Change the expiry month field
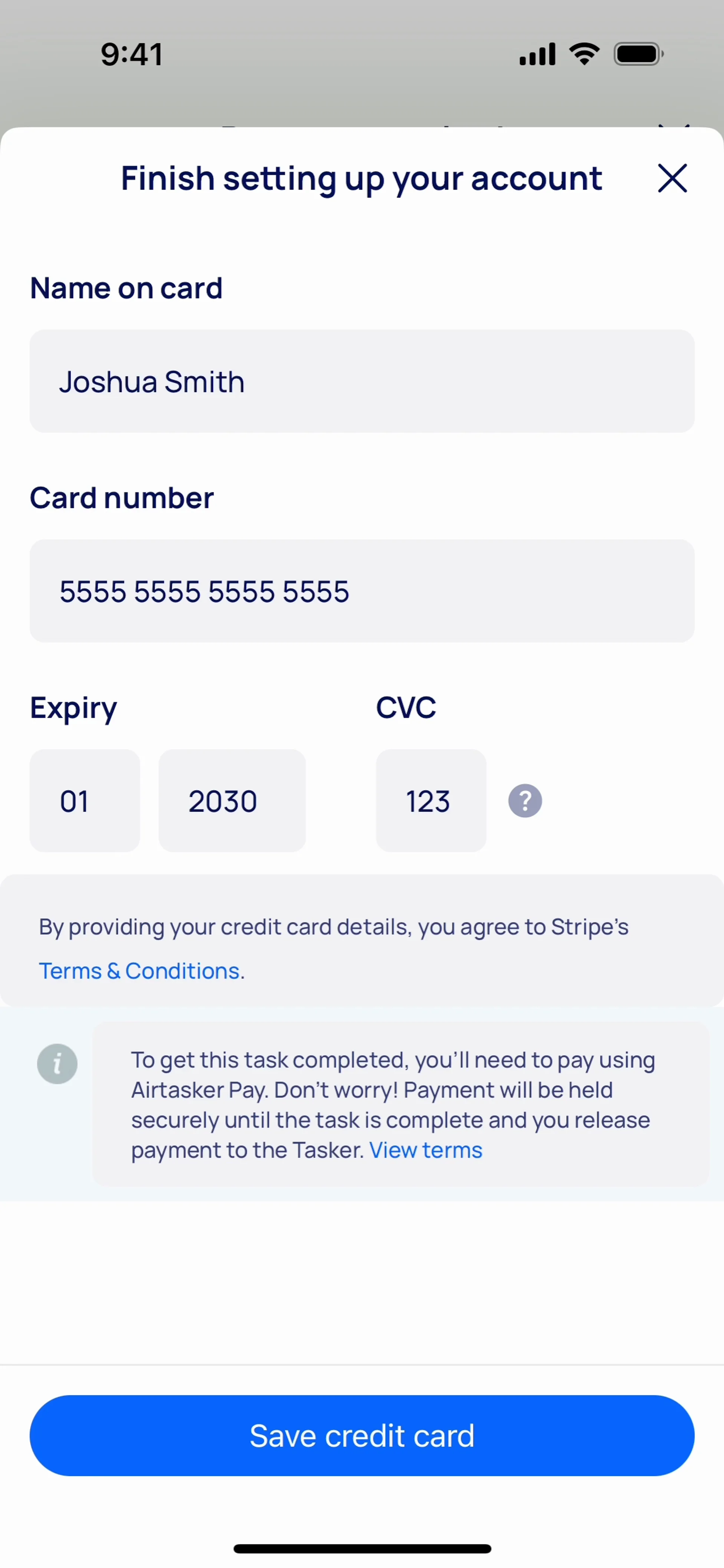The image size is (724, 1568). click(x=84, y=800)
